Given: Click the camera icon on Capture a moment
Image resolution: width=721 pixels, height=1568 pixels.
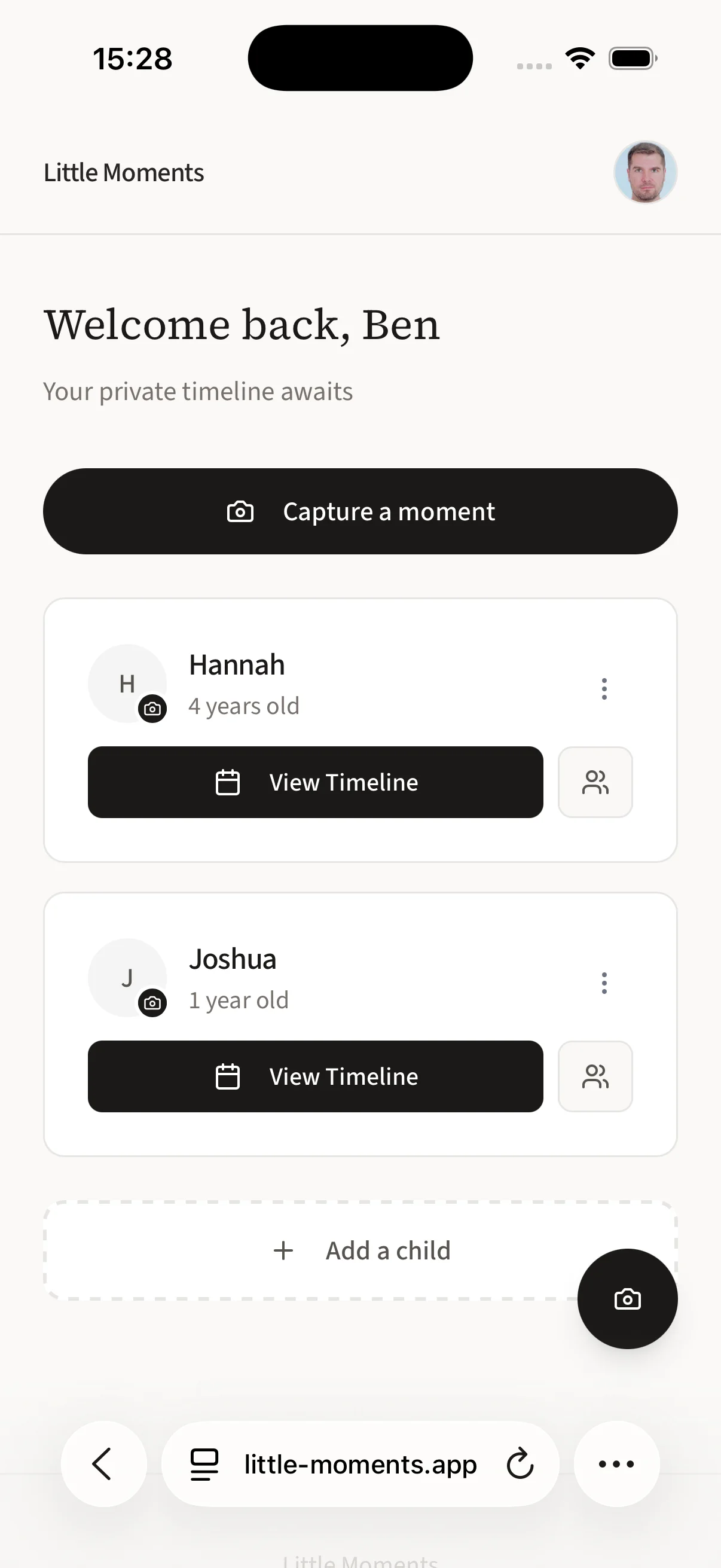Looking at the screenshot, I should 240,512.
